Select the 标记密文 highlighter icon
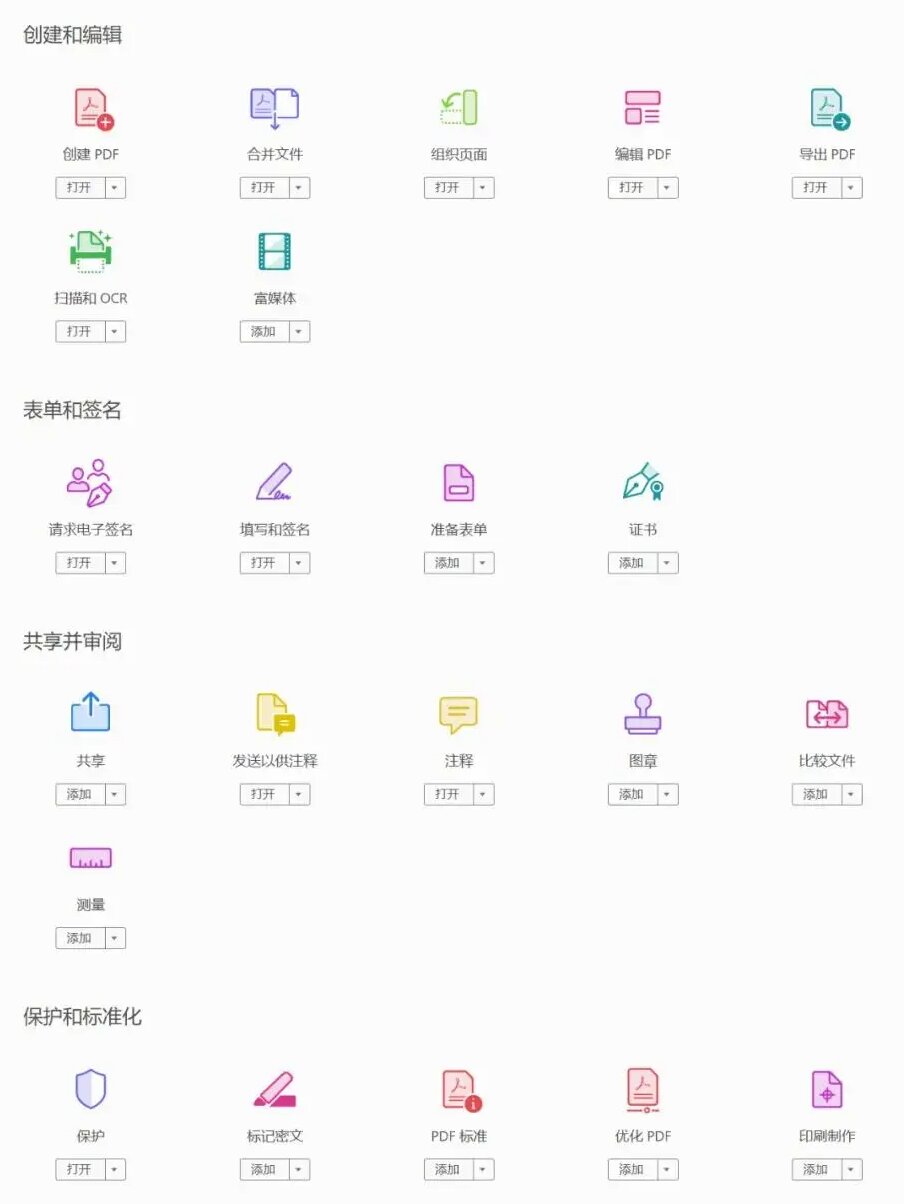Image resolution: width=904 pixels, height=1204 pixels. click(x=274, y=1090)
